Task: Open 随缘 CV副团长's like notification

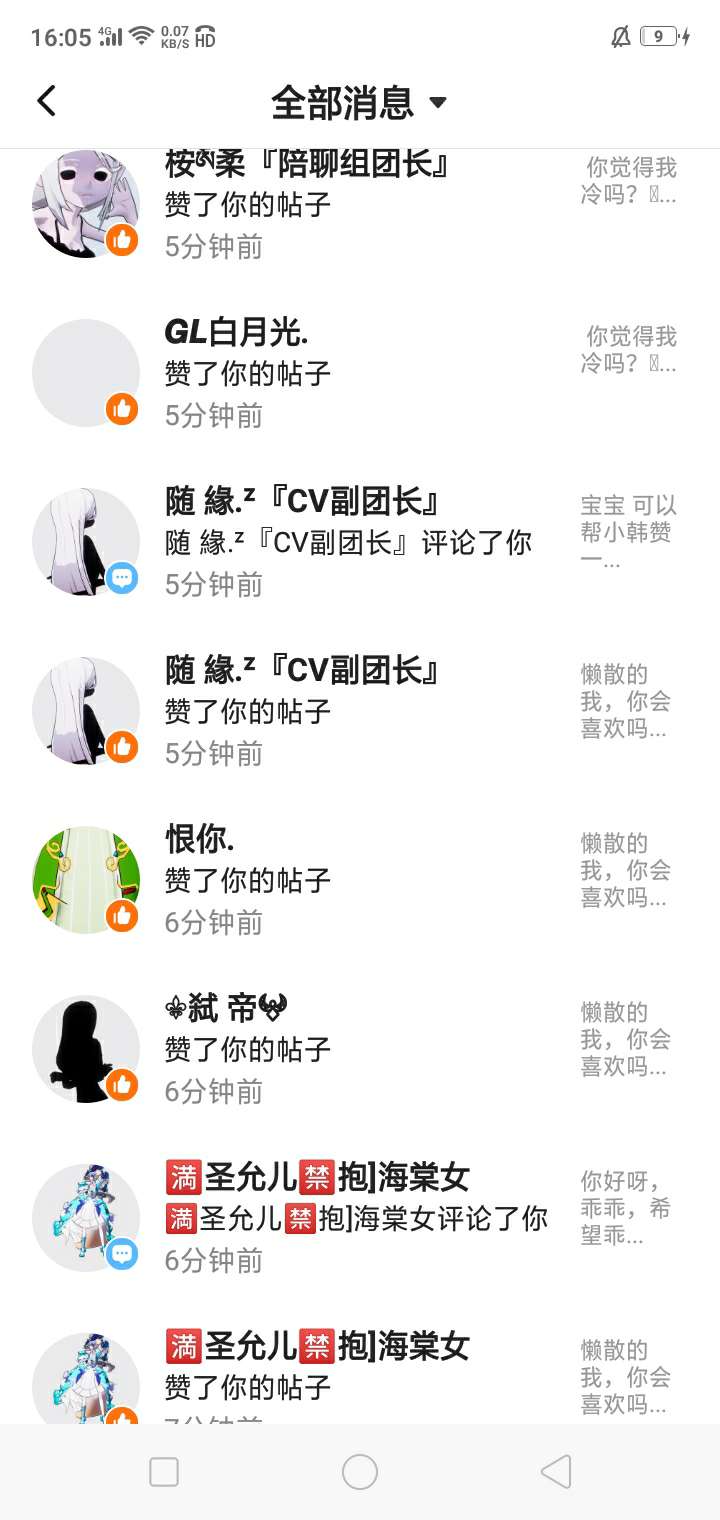Action: (x=360, y=711)
